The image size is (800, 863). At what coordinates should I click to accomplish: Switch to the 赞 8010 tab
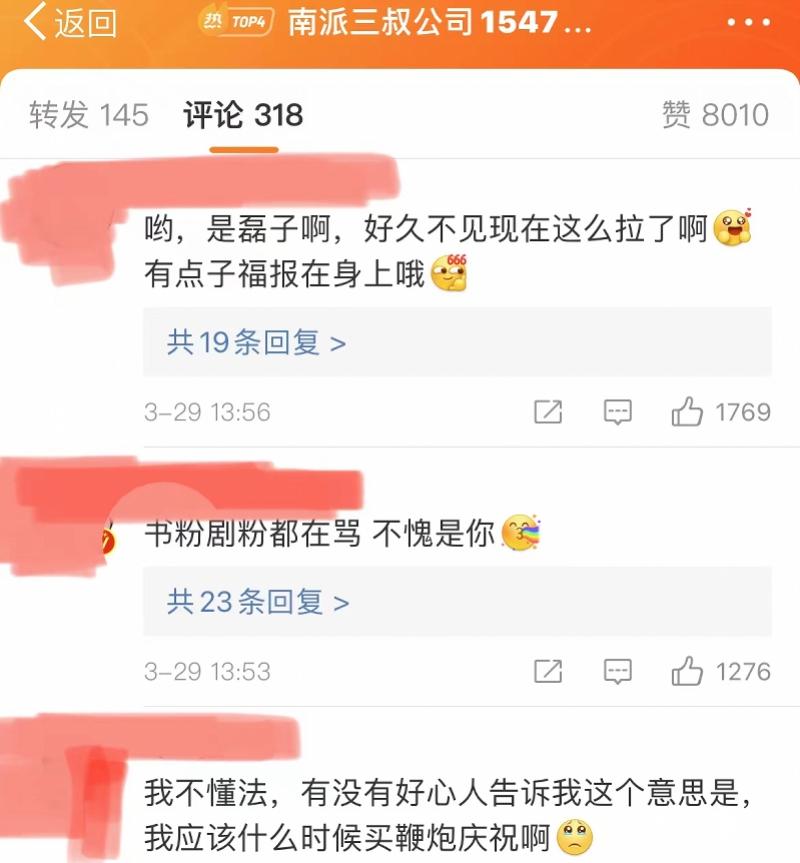pos(715,115)
